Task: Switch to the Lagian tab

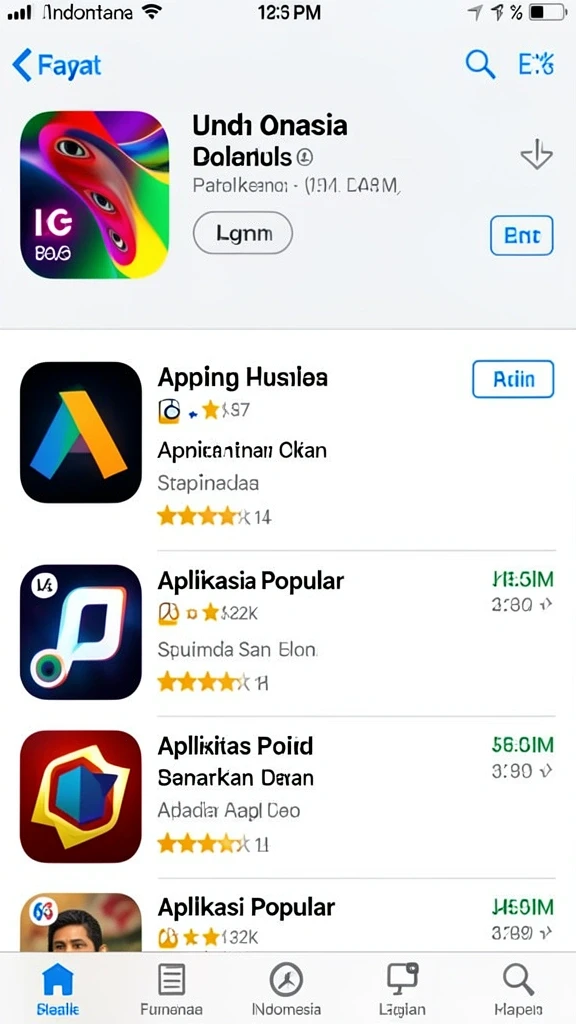Action: click(x=402, y=989)
